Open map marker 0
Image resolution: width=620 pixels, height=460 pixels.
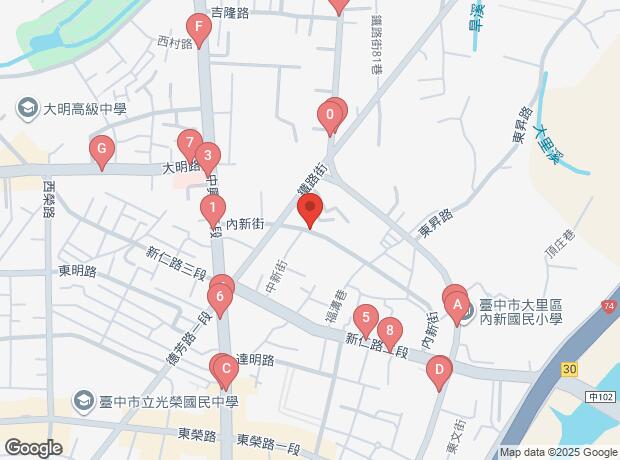click(330, 117)
